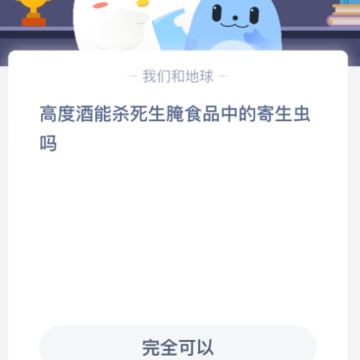Select the answer 完全可以
The width and height of the screenshot is (360, 360).
click(178, 345)
